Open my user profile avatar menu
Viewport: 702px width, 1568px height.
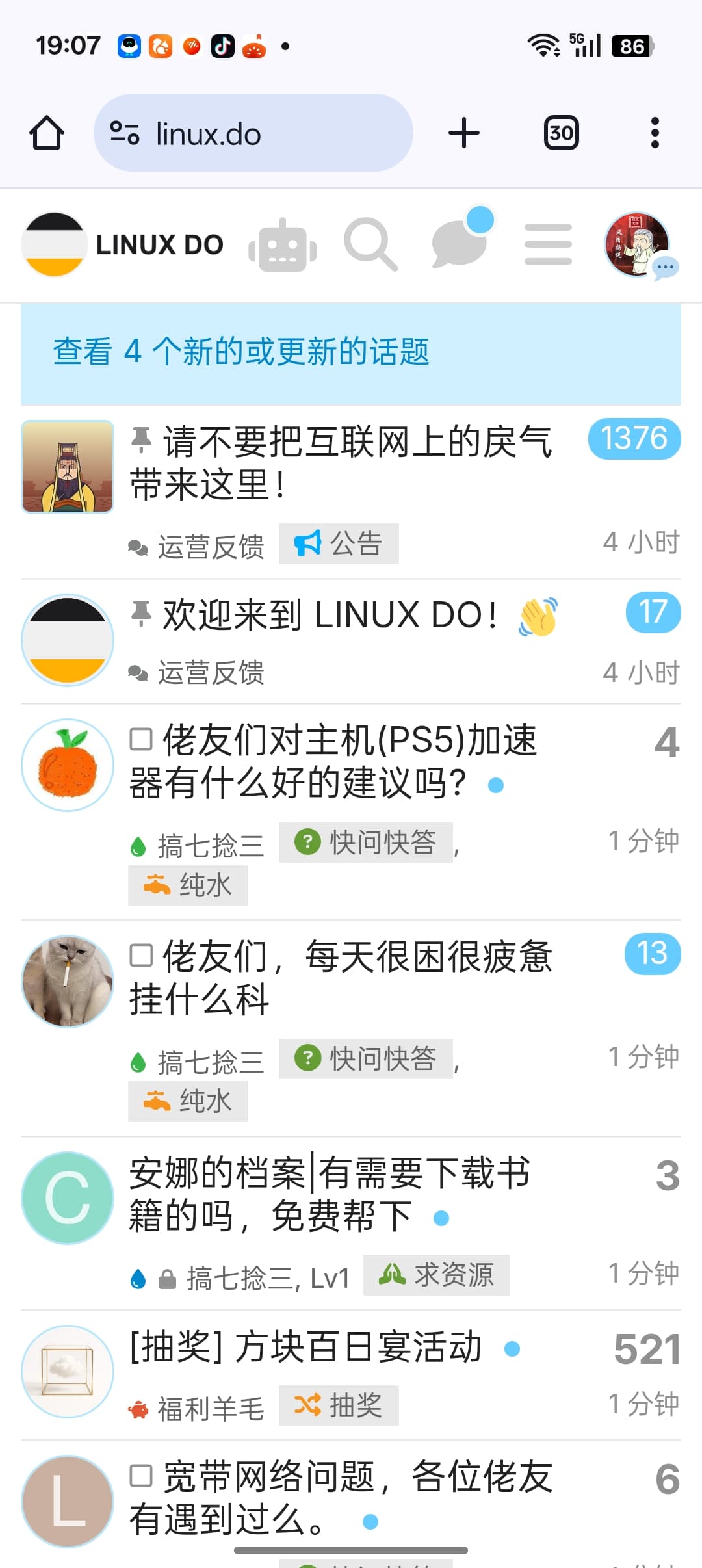[637, 245]
